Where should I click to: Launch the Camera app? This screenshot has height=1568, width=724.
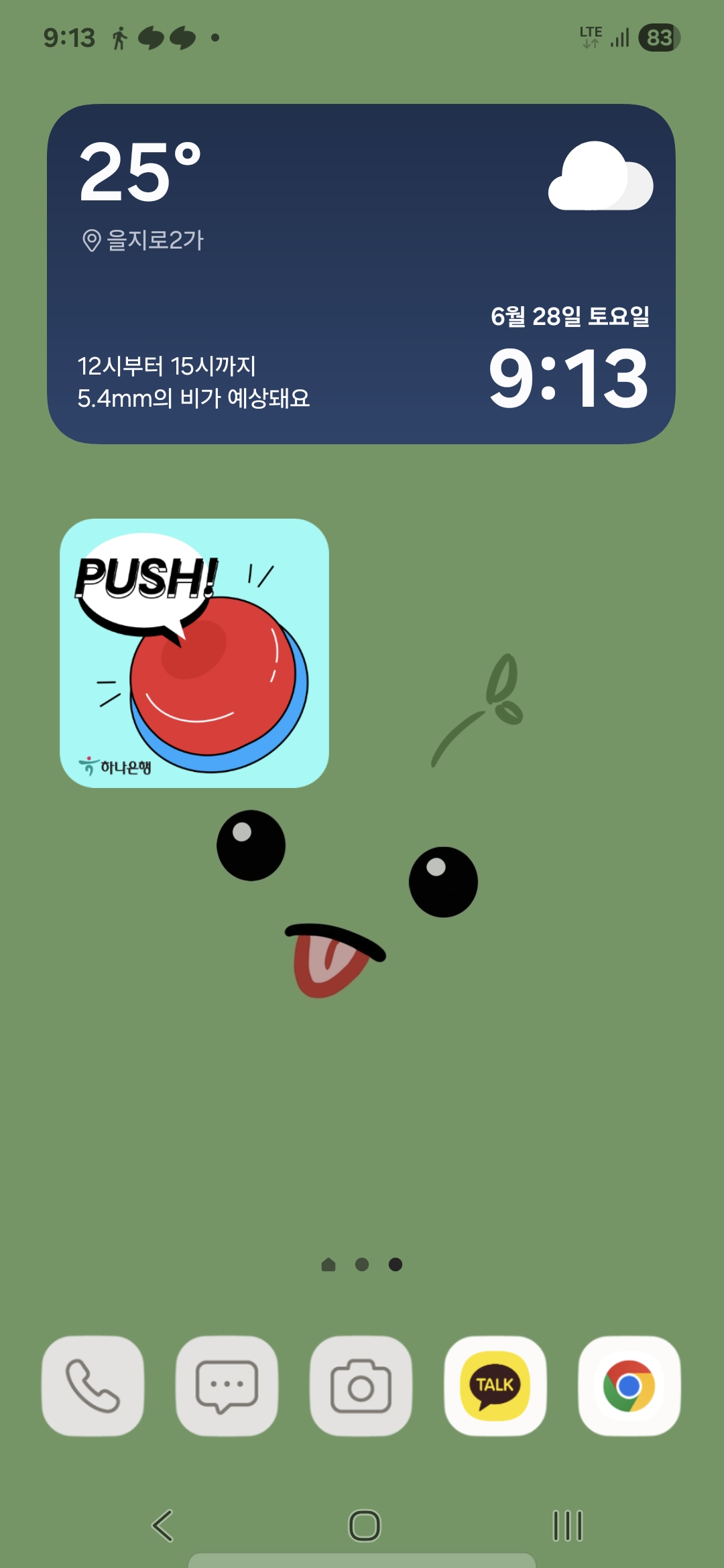pyautogui.click(x=361, y=1386)
